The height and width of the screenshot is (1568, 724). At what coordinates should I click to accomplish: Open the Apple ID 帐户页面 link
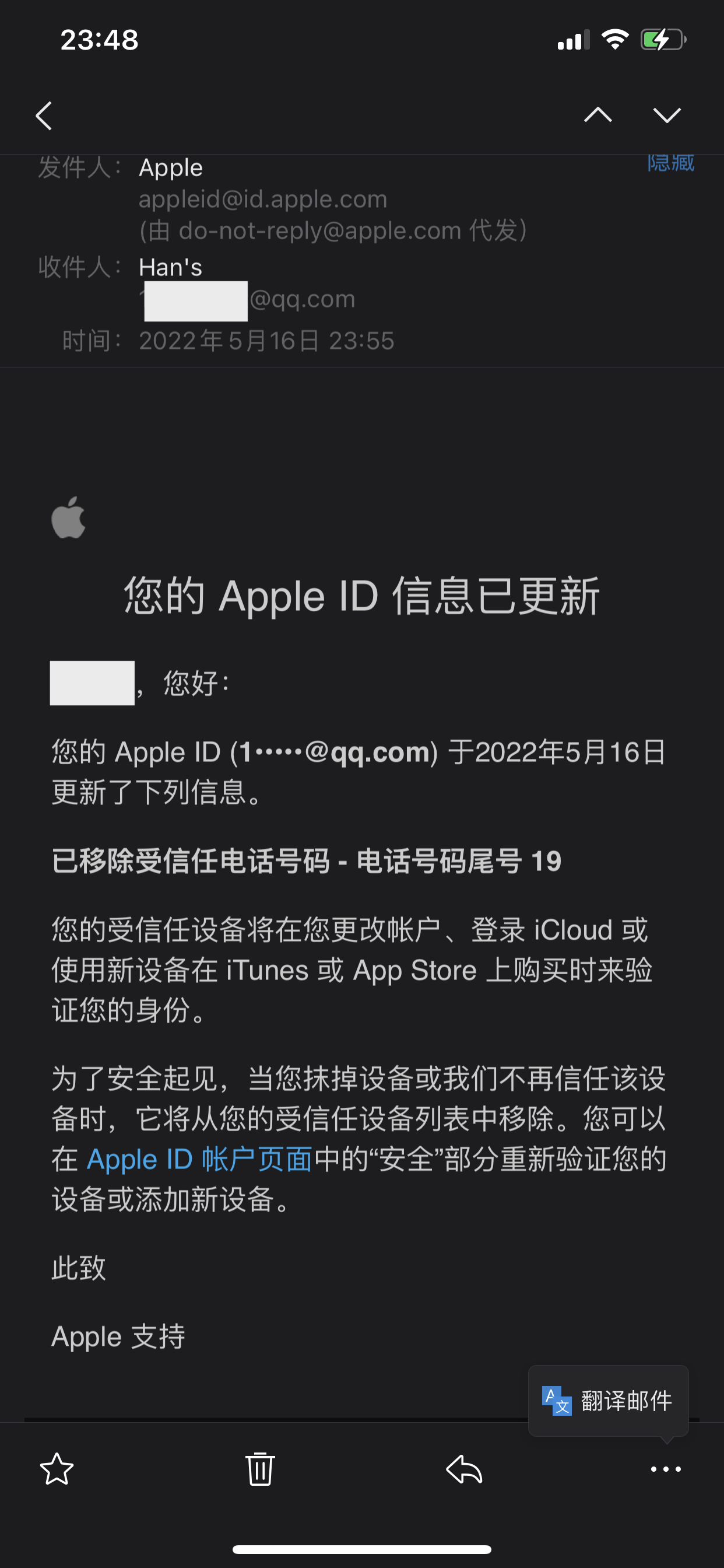pos(199,1159)
